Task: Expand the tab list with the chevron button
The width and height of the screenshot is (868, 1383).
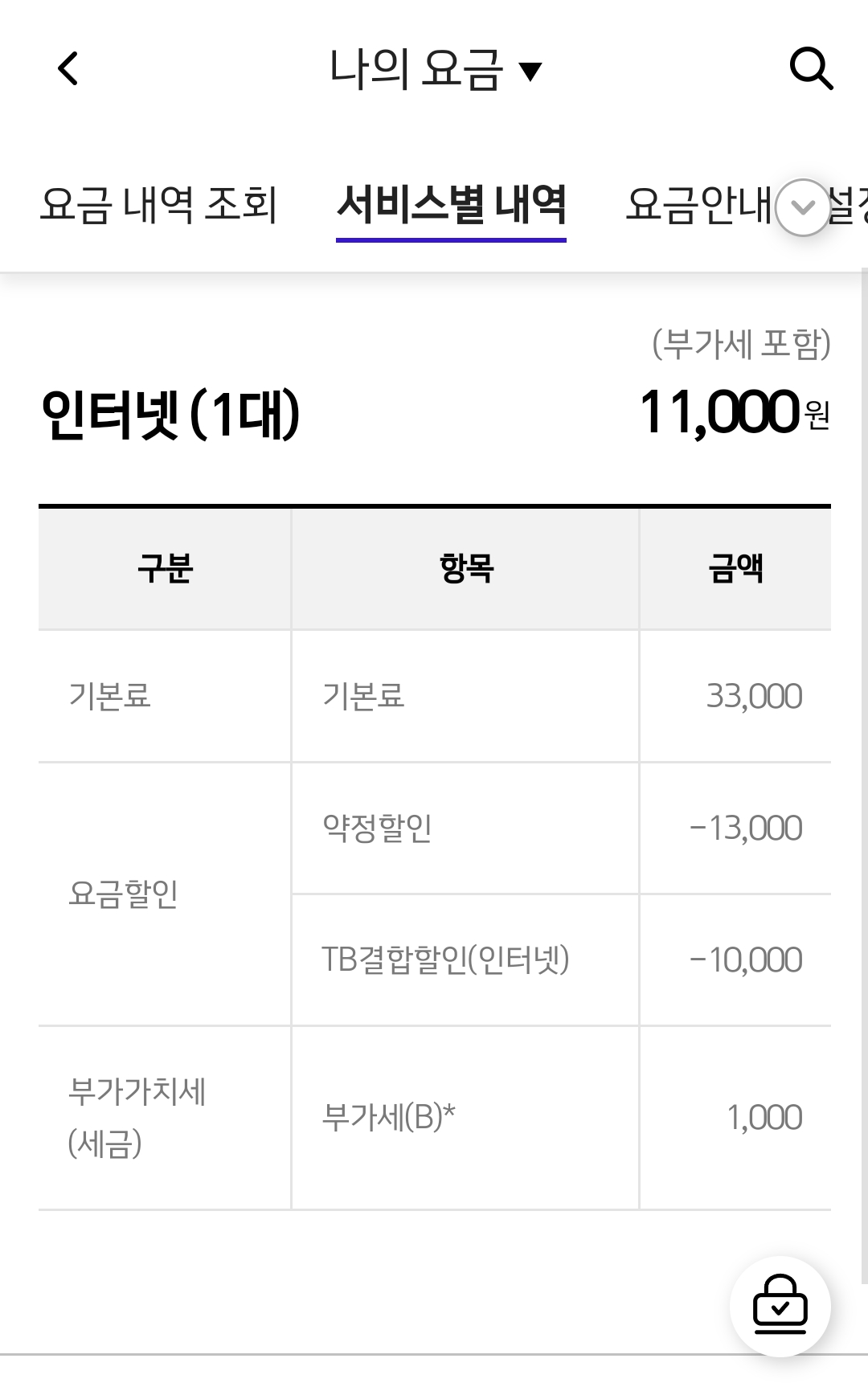Action: [803, 207]
